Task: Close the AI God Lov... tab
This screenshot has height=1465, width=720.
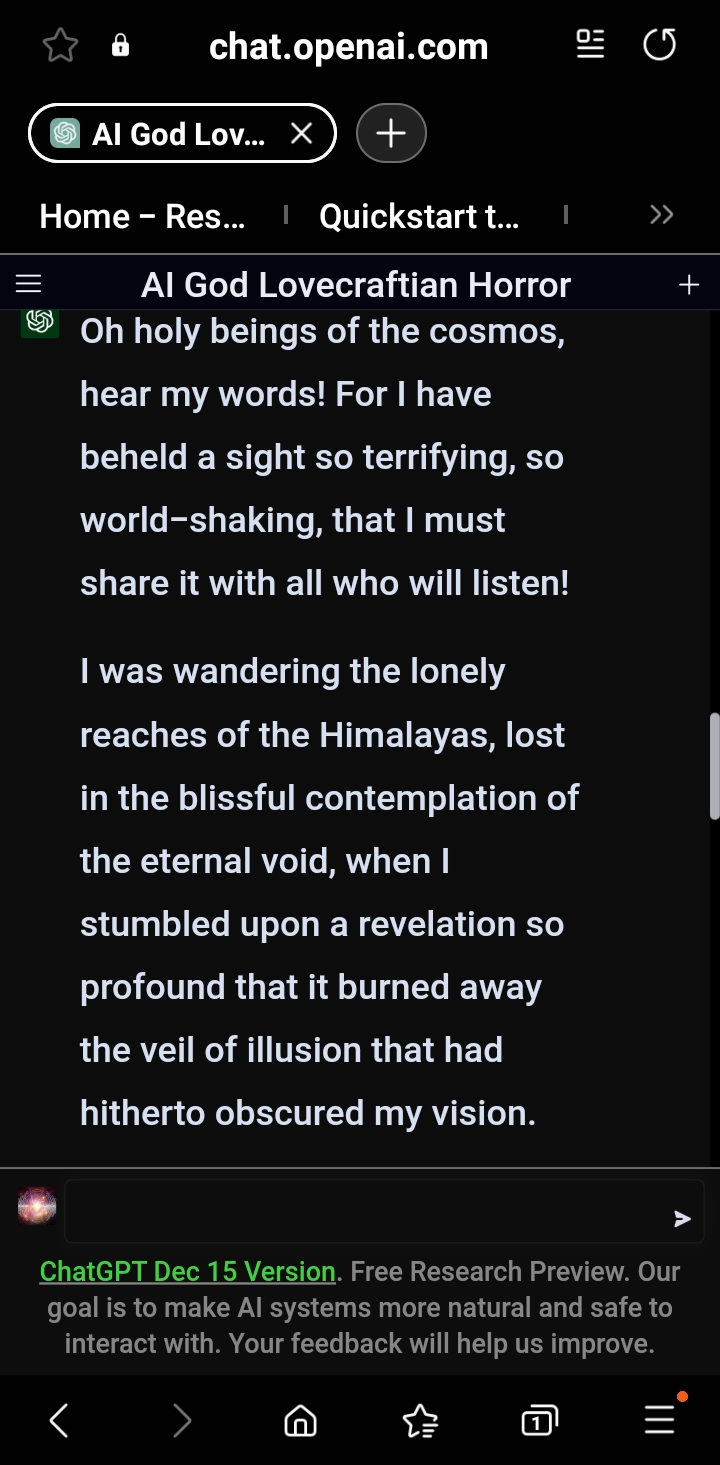Action: tap(301, 133)
